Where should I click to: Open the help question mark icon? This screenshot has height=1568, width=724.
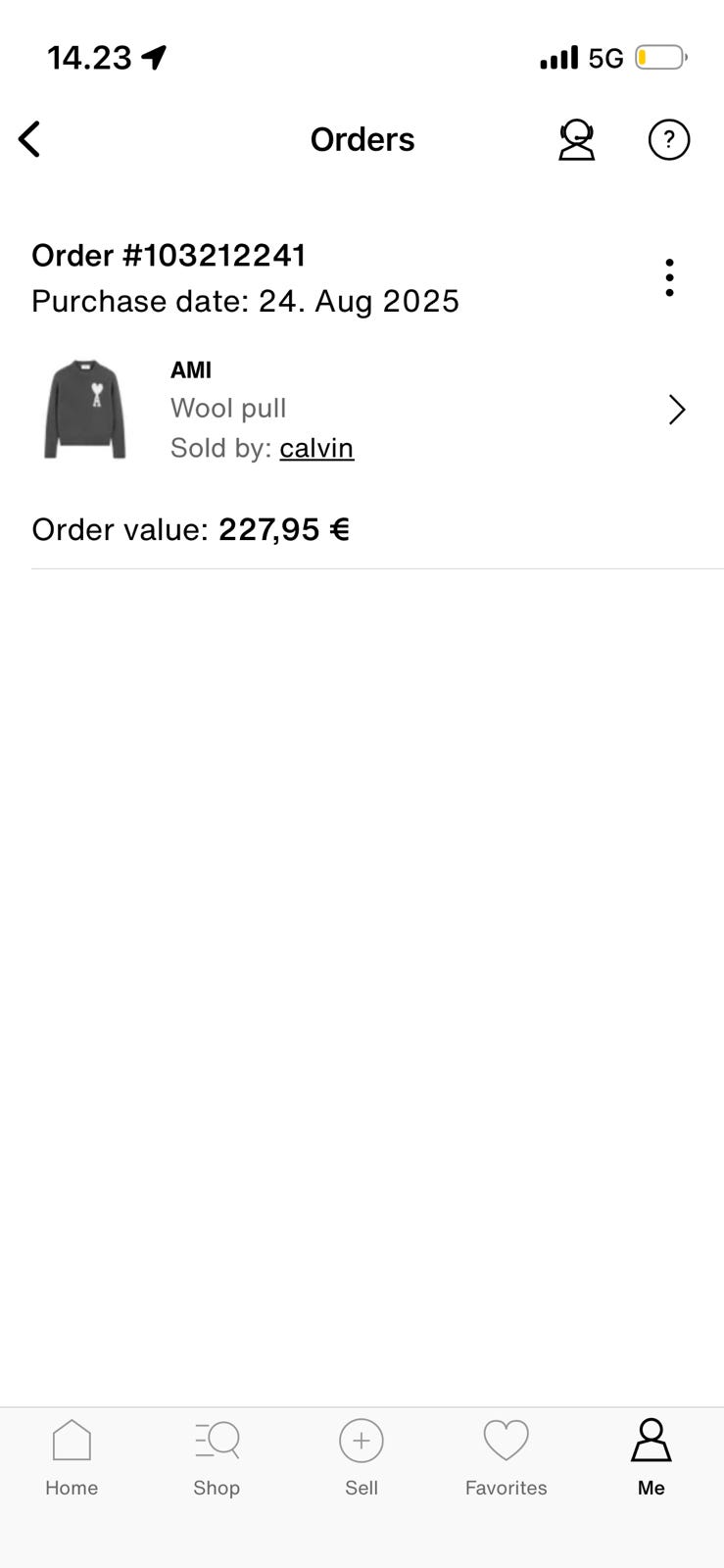click(x=669, y=140)
